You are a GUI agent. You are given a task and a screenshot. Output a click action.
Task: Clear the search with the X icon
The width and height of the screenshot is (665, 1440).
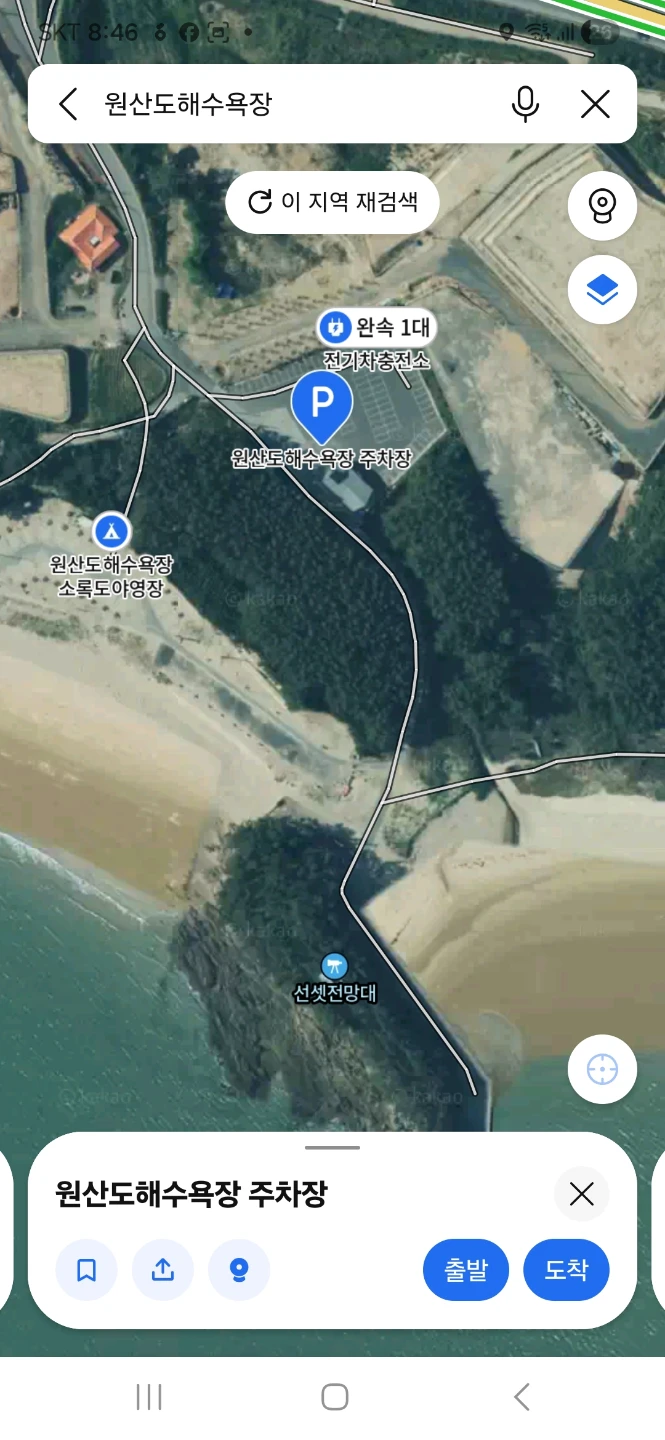pos(595,104)
